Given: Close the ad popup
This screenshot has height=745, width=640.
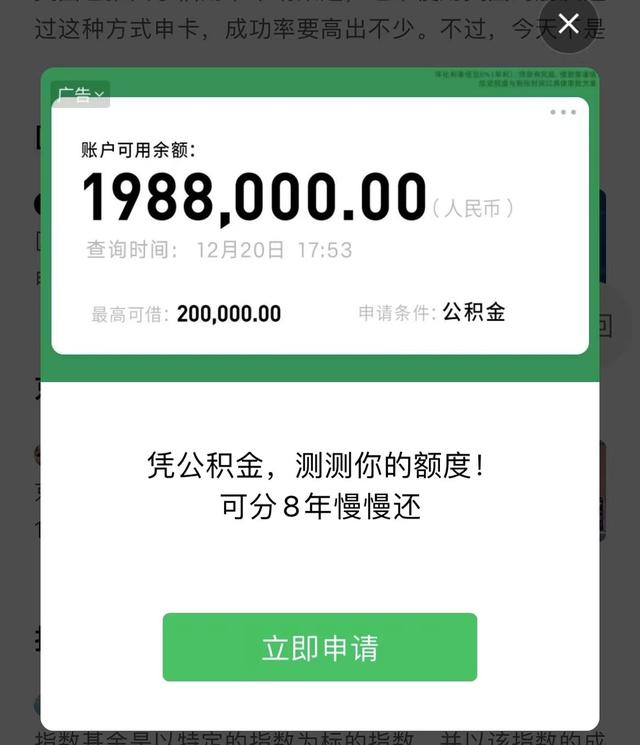Looking at the screenshot, I should (568, 24).
